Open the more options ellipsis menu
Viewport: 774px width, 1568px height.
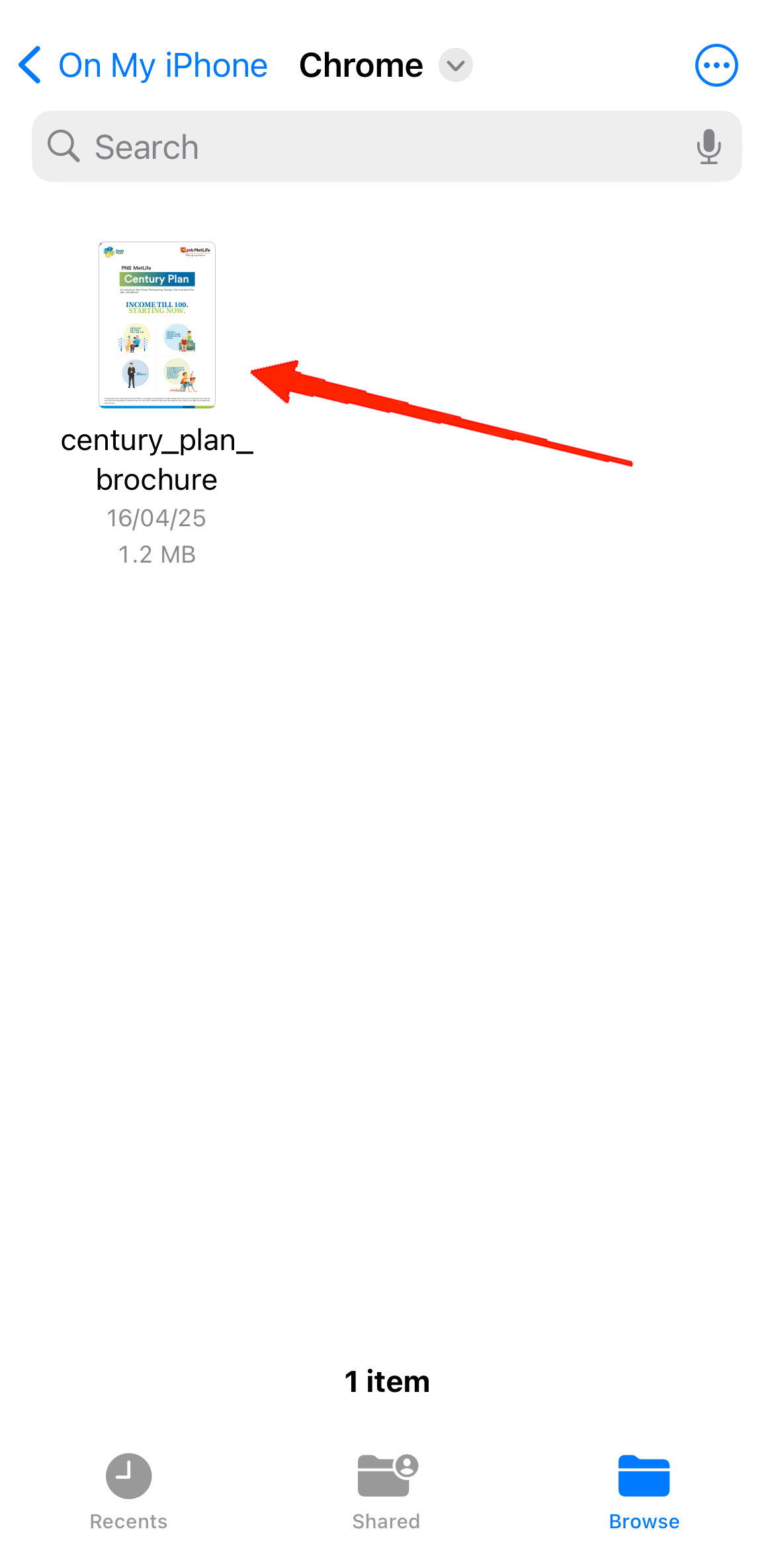click(x=716, y=66)
